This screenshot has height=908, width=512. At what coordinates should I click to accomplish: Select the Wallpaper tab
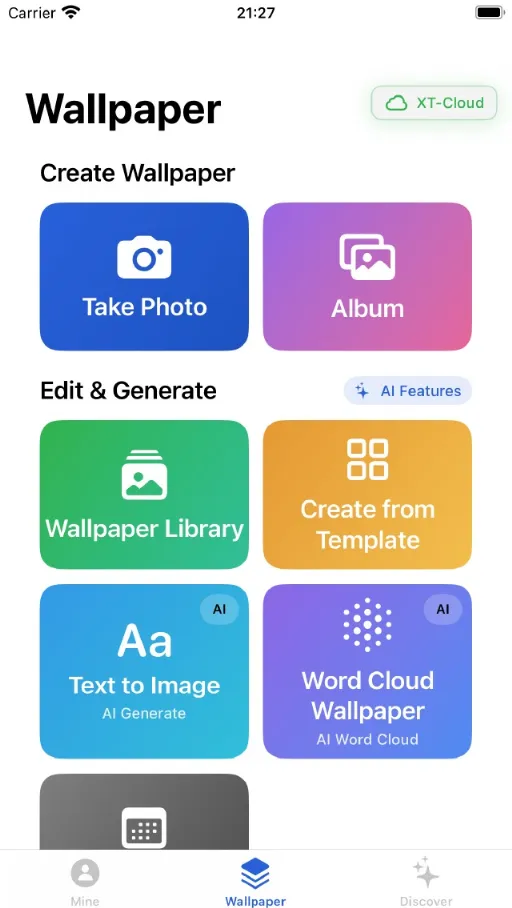click(x=255, y=881)
